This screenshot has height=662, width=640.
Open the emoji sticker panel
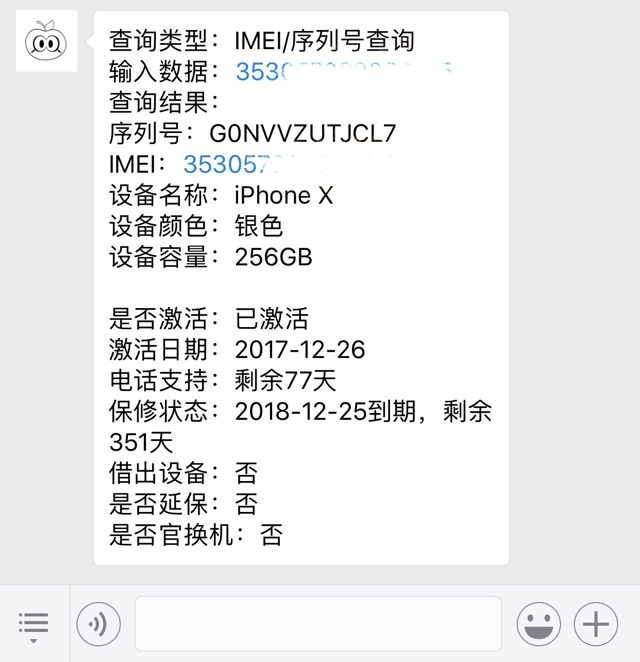[538, 625]
